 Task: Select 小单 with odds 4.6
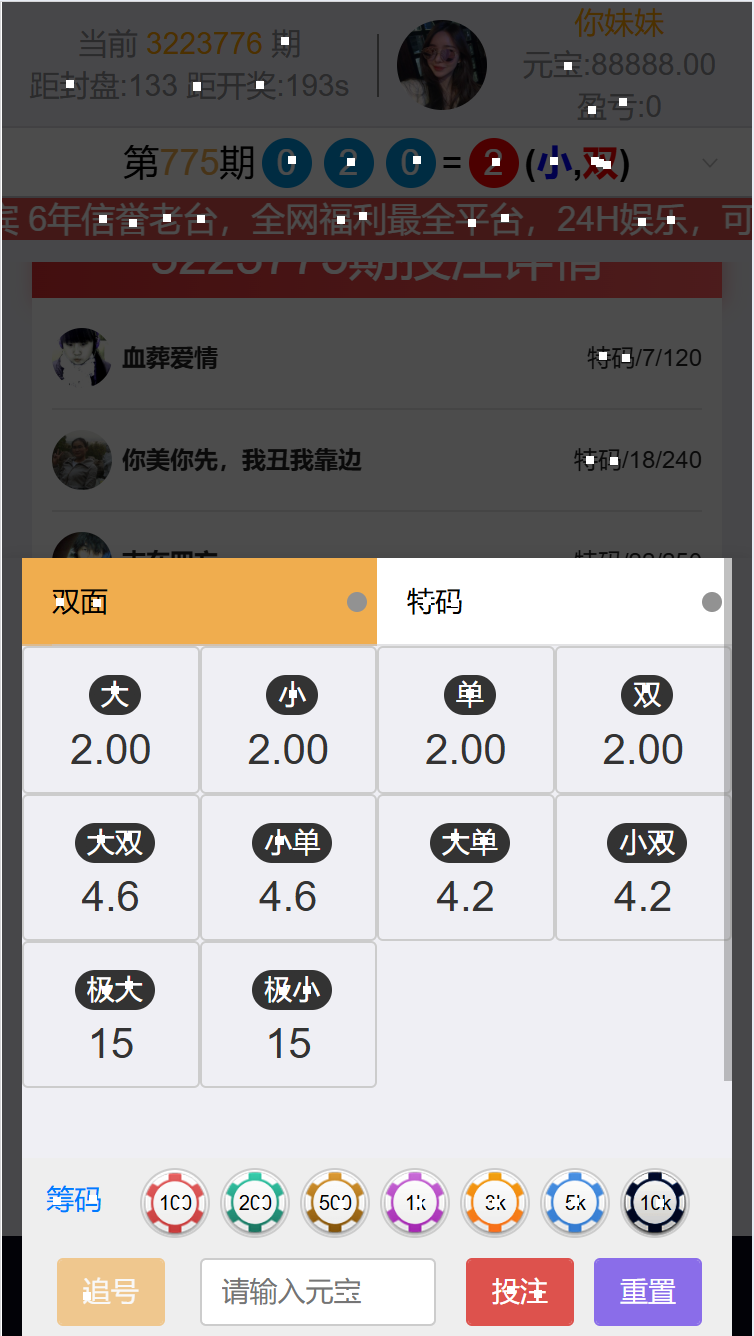(289, 867)
